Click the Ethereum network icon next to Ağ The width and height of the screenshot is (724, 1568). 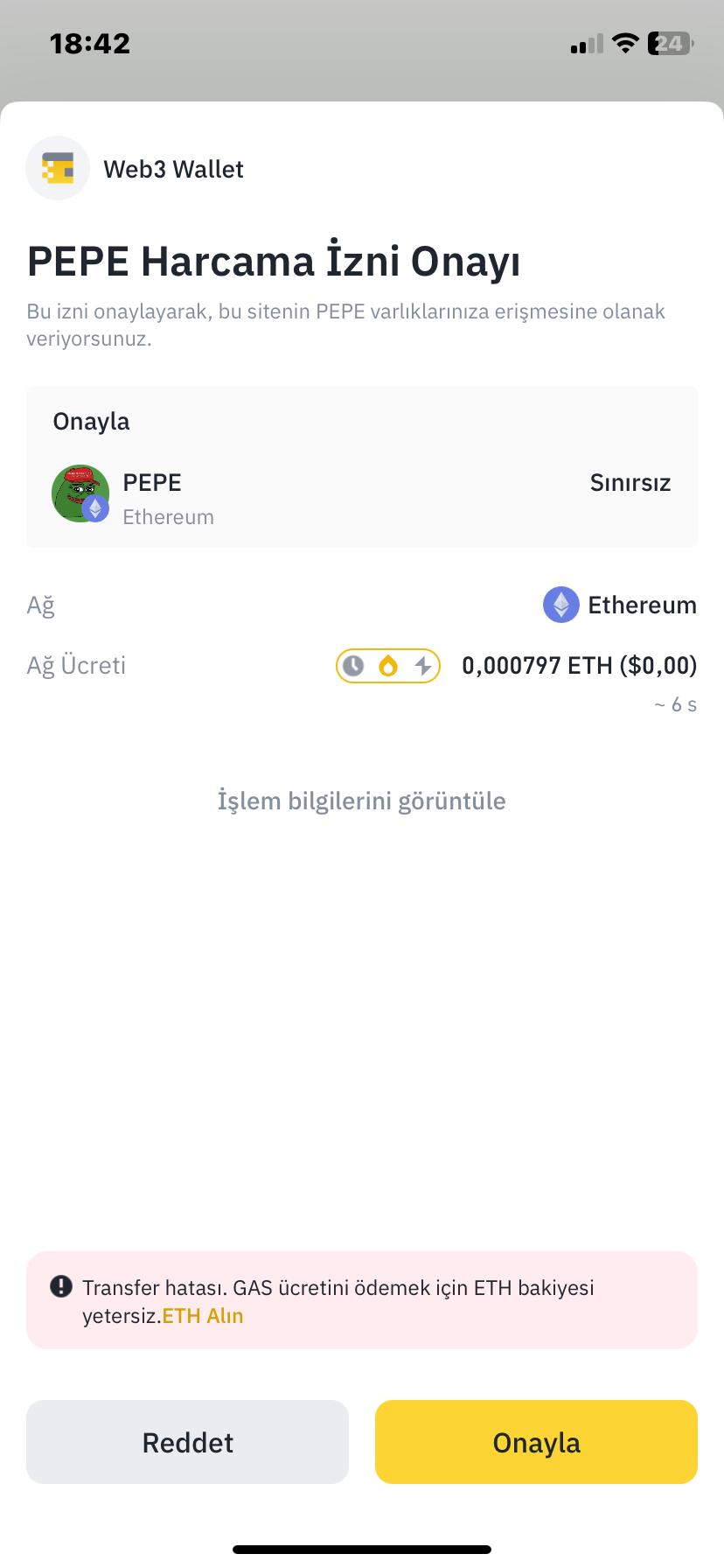pyautogui.click(x=560, y=605)
